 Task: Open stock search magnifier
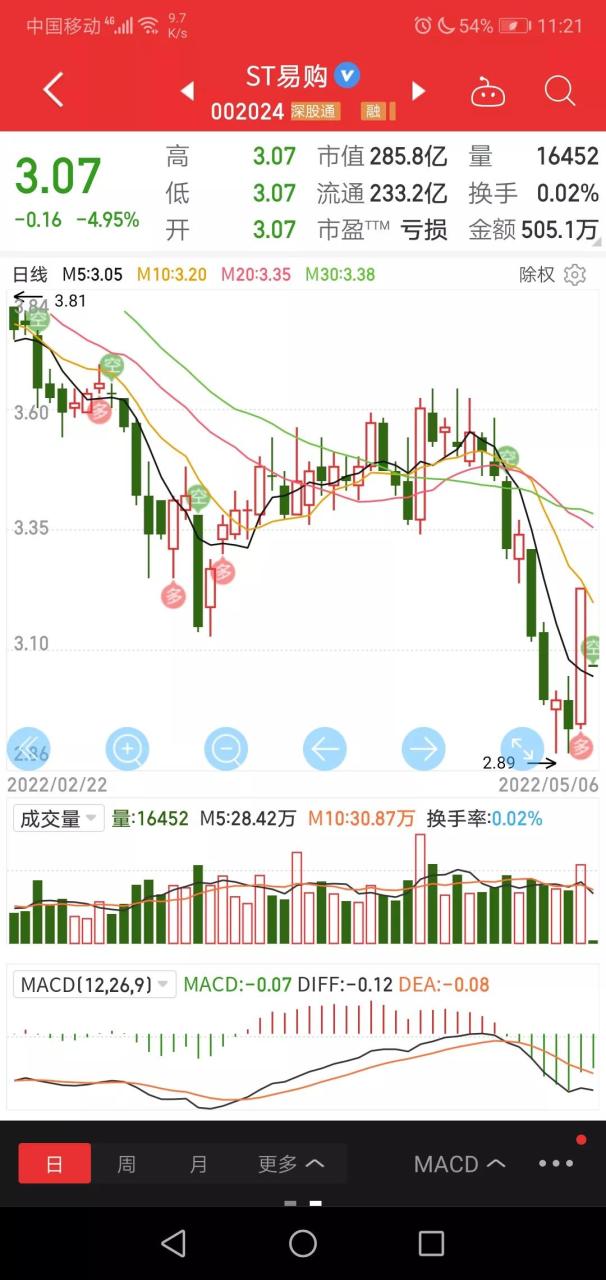[x=559, y=91]
